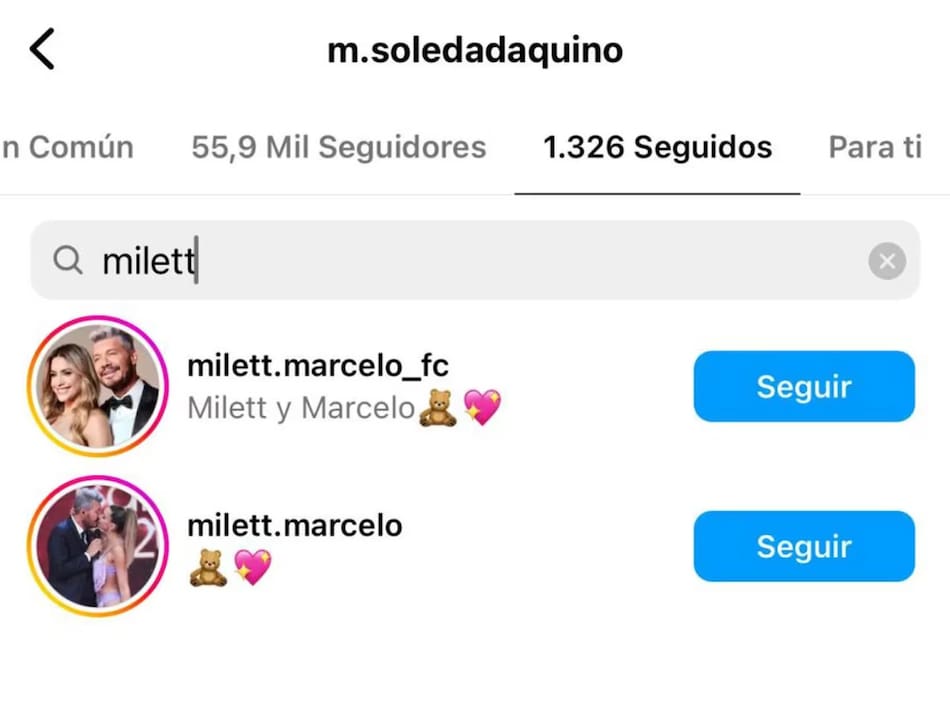Clear the search text with the X
The image size is (950, 701).
click(886, 261)
